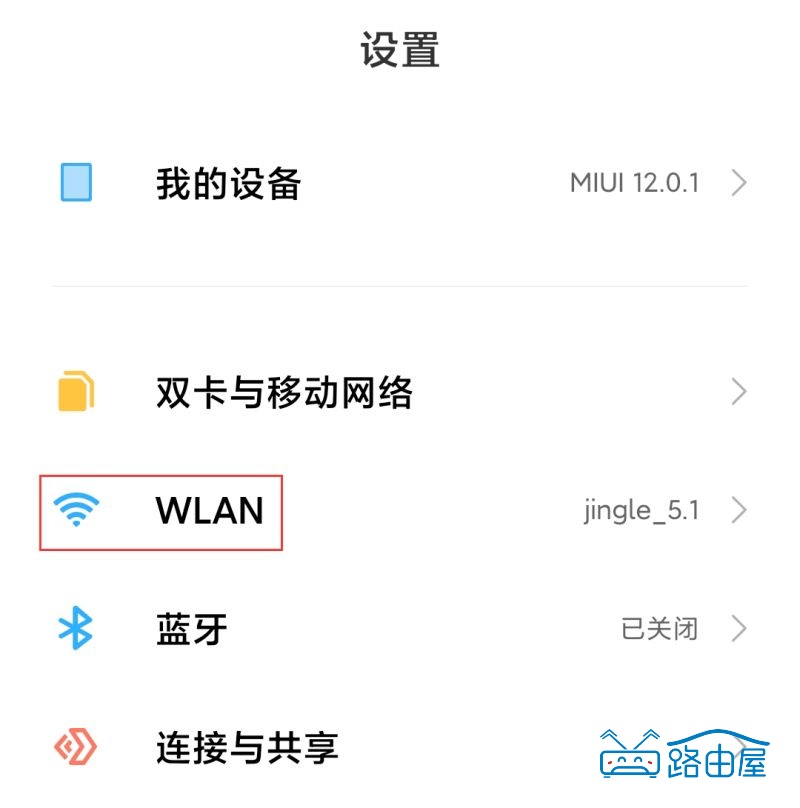Click the Wi-Fi icon inside the red box
The image size is (800, 808).
(75, 510)
